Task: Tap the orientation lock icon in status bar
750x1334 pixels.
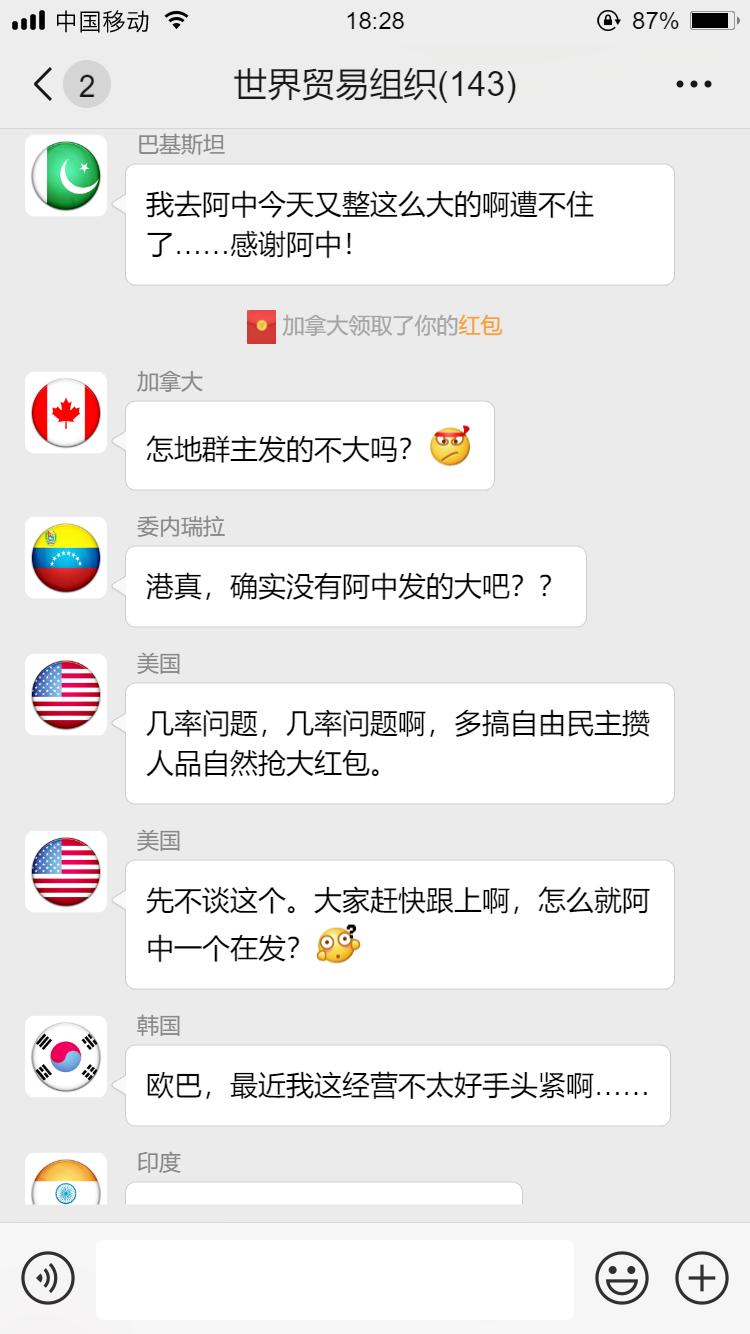Action: [x=608, y=19]
